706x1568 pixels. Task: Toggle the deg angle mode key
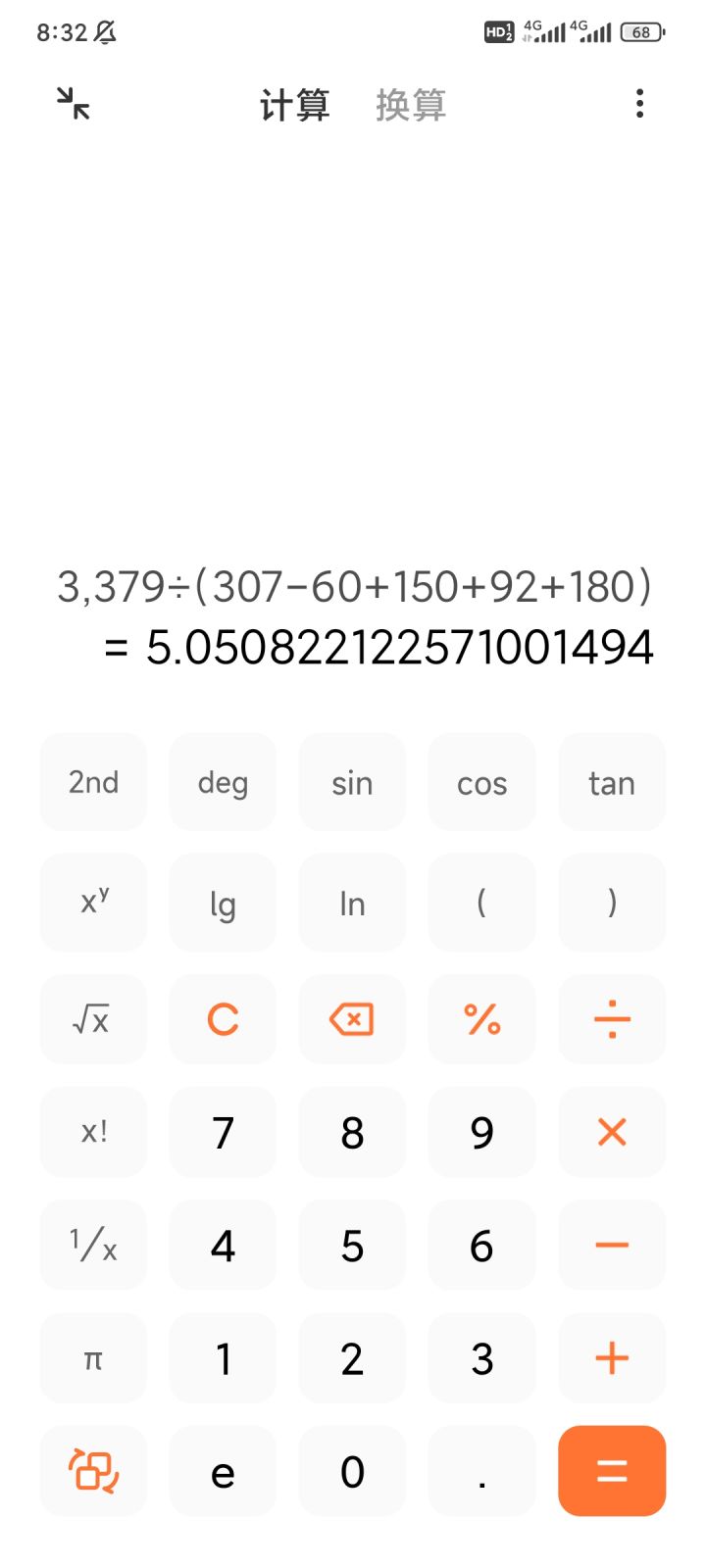pos(223,782)
